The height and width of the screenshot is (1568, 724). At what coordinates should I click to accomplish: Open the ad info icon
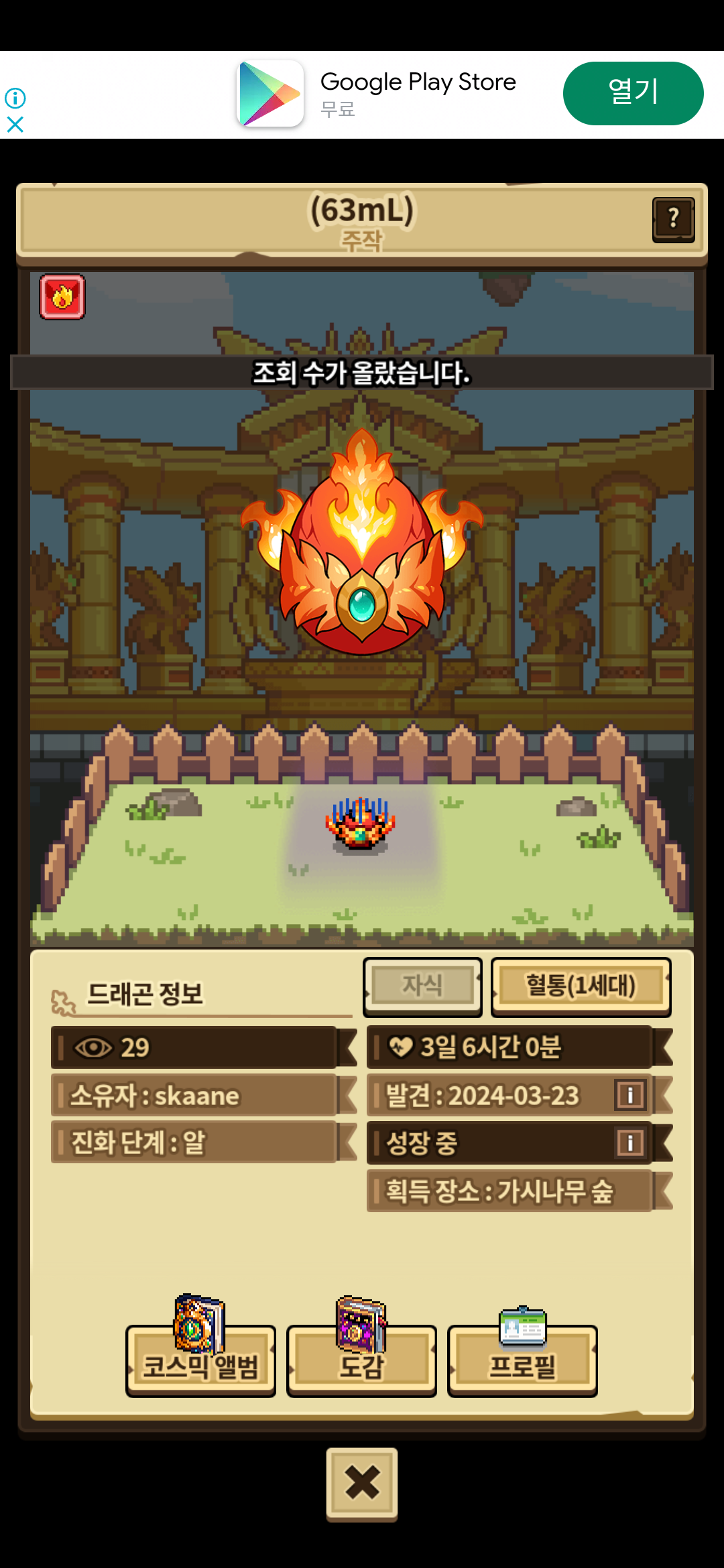pyautogui.click(x=15, y=99)
